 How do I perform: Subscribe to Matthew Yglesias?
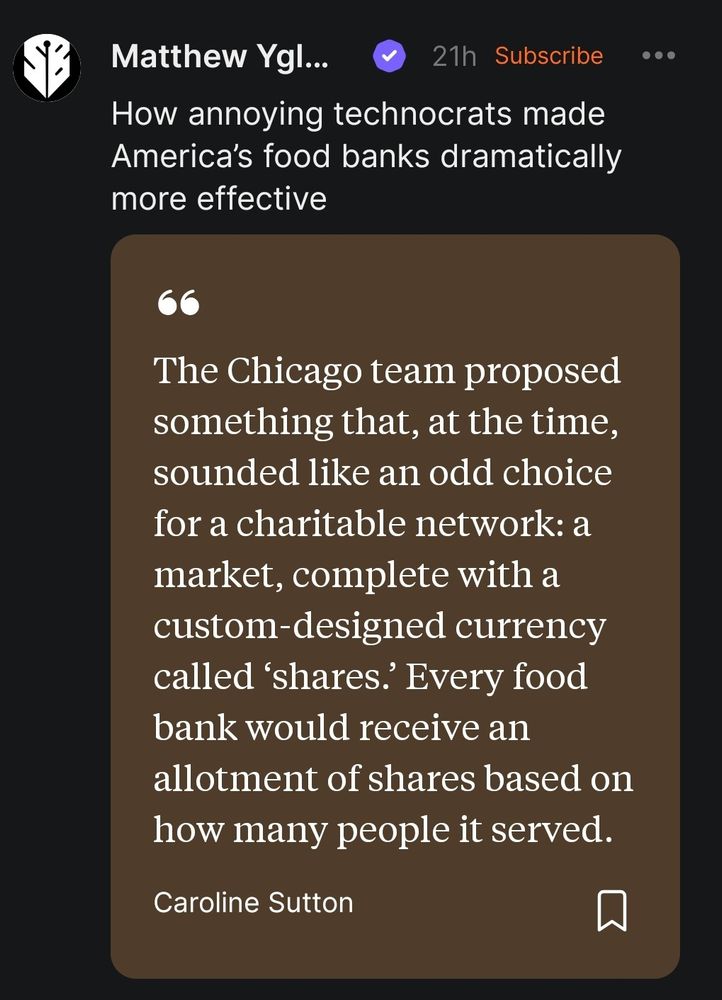[549, 56]
